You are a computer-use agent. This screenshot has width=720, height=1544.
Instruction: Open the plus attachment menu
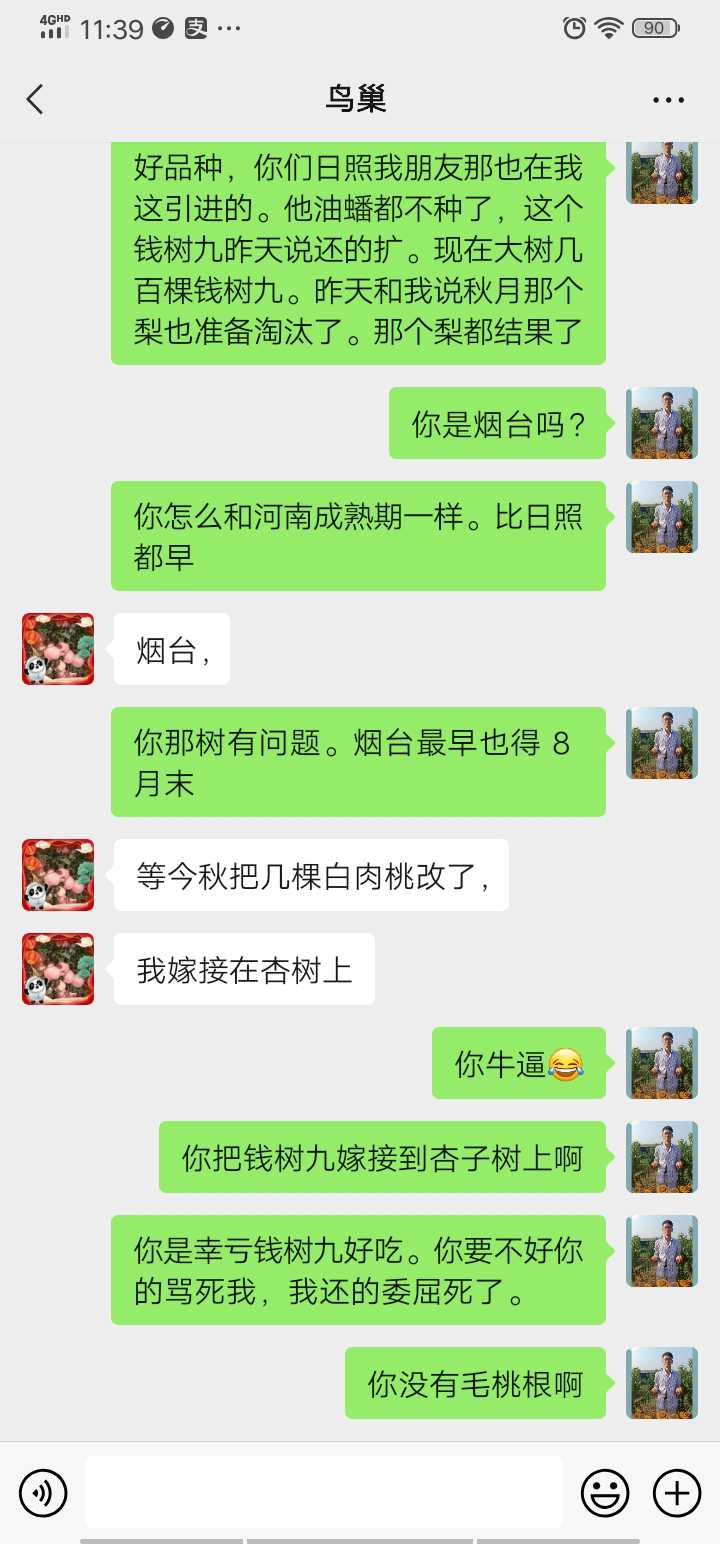pyautogui.click(x=677, y=1493)
